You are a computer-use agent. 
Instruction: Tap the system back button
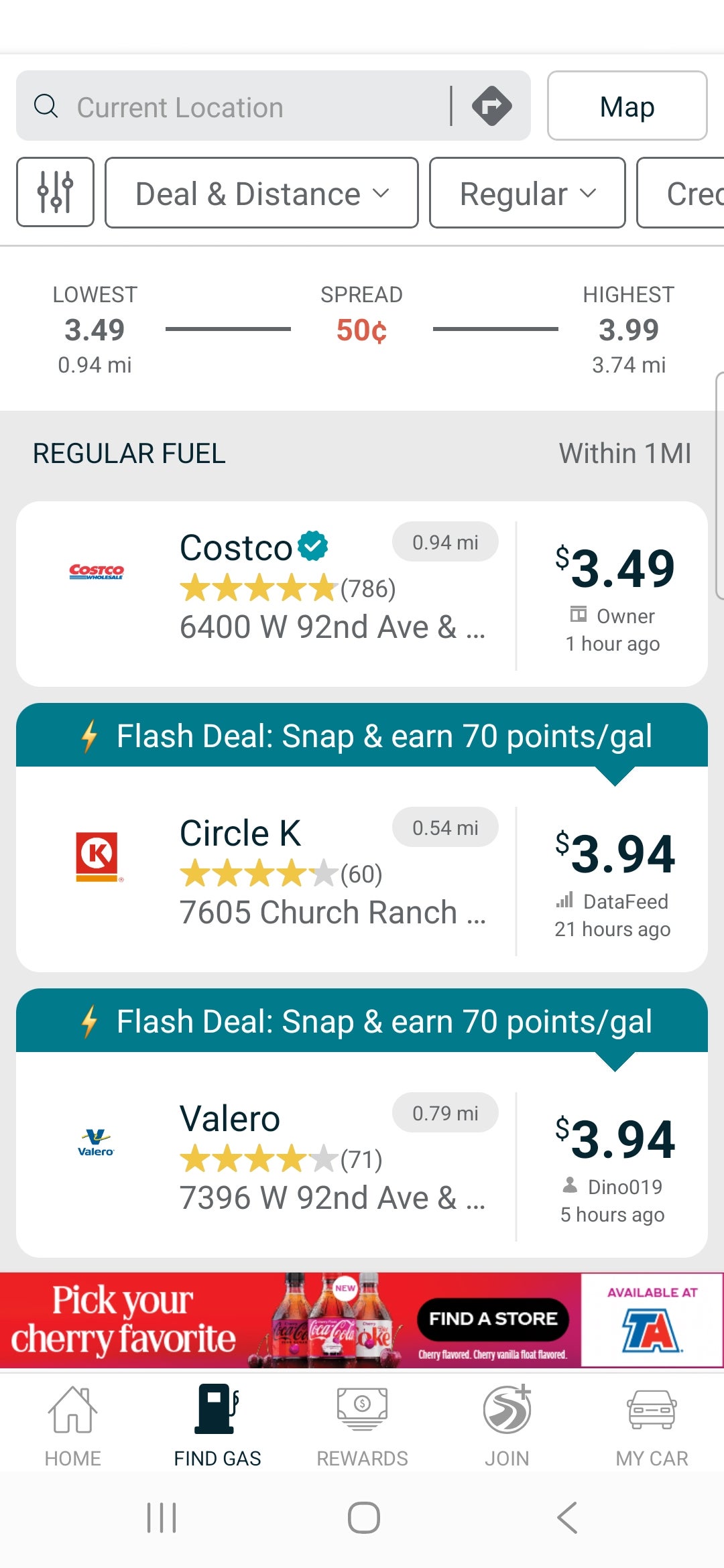tap(566, 1518)
